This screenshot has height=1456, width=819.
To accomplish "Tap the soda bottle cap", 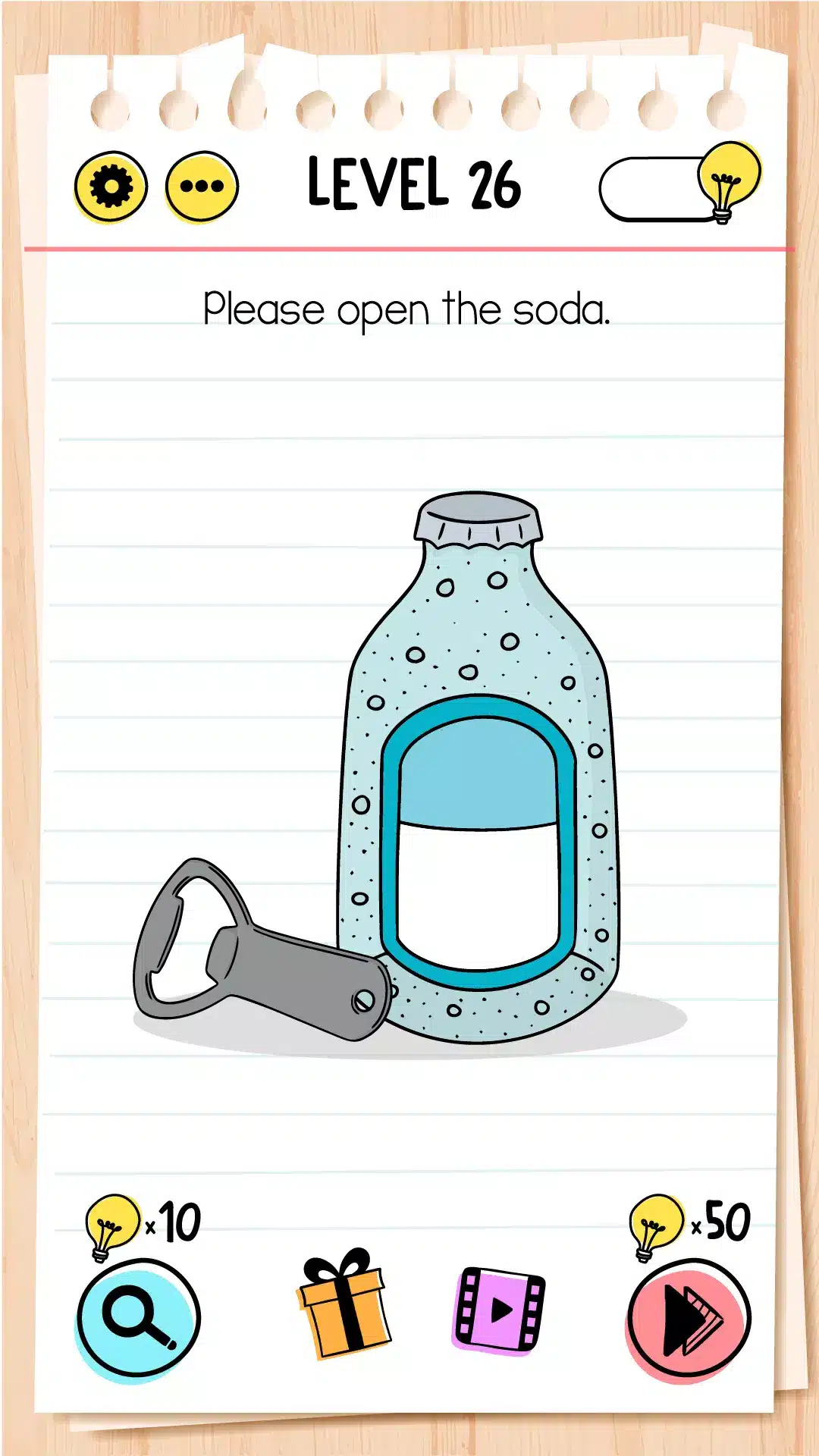I will 479,519.
